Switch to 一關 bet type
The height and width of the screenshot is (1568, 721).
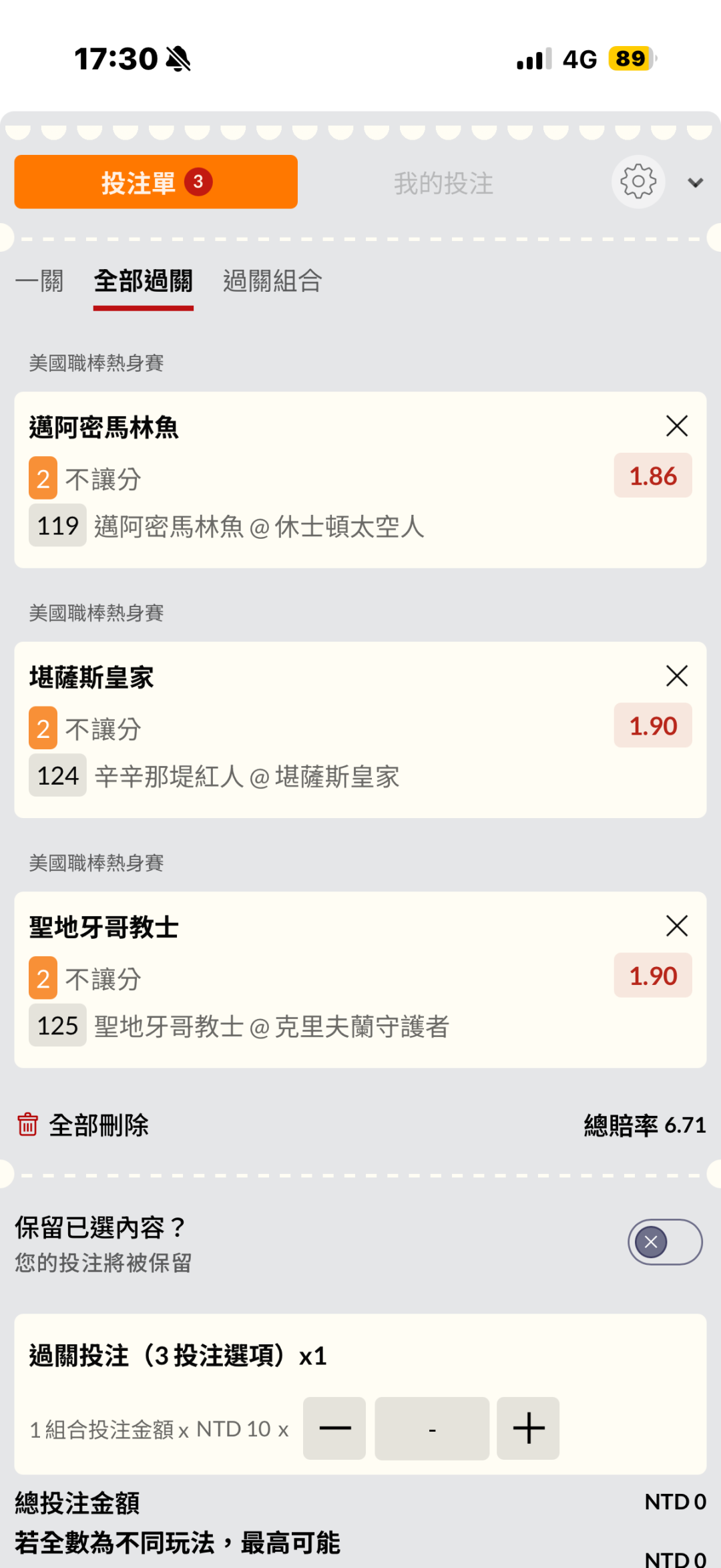tap(39, 281)
